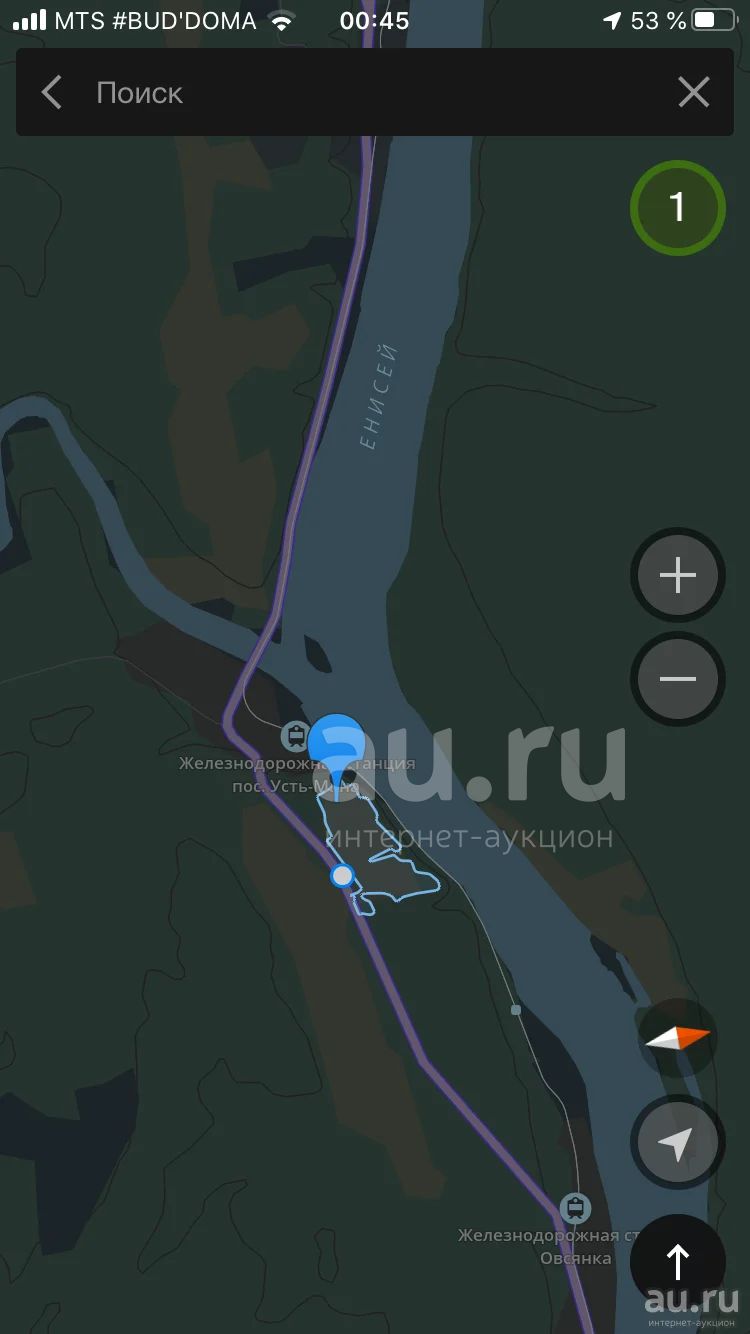Go back using the arrow in search bar

pos(52,93)
